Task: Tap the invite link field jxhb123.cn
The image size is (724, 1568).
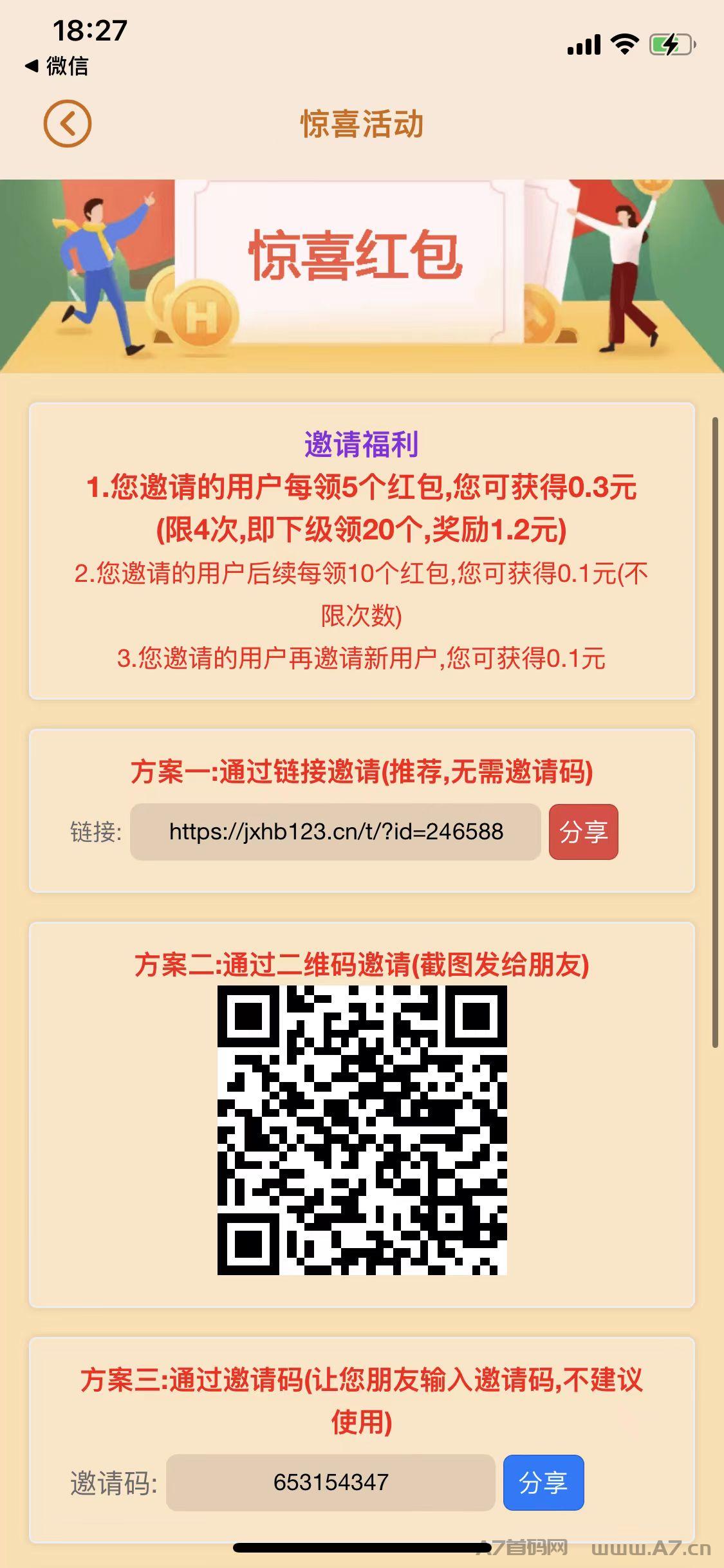Action: pyautogui.click(x=335, y=832)
